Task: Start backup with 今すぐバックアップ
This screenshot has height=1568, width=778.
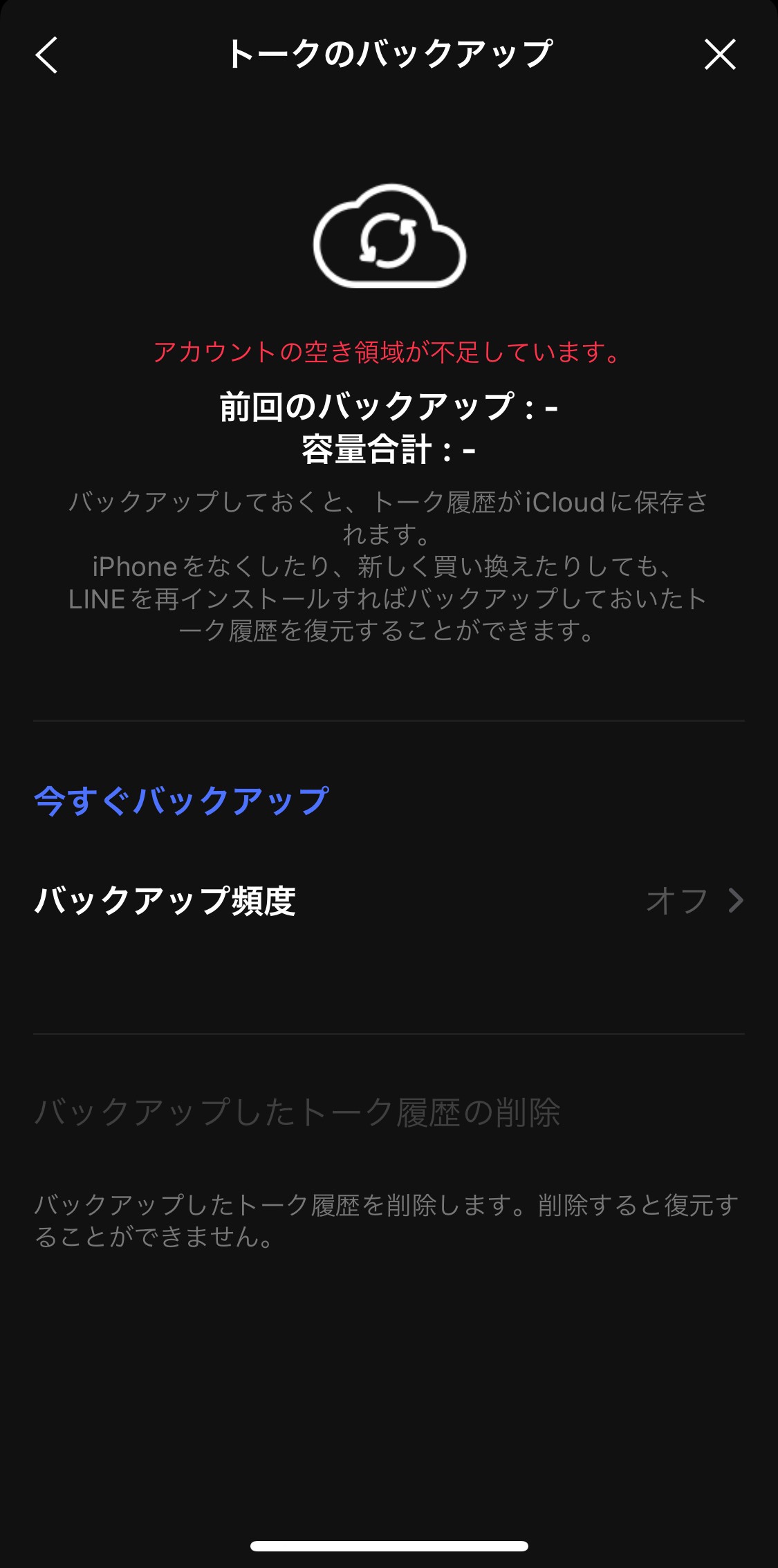Action: pos(181,801)
